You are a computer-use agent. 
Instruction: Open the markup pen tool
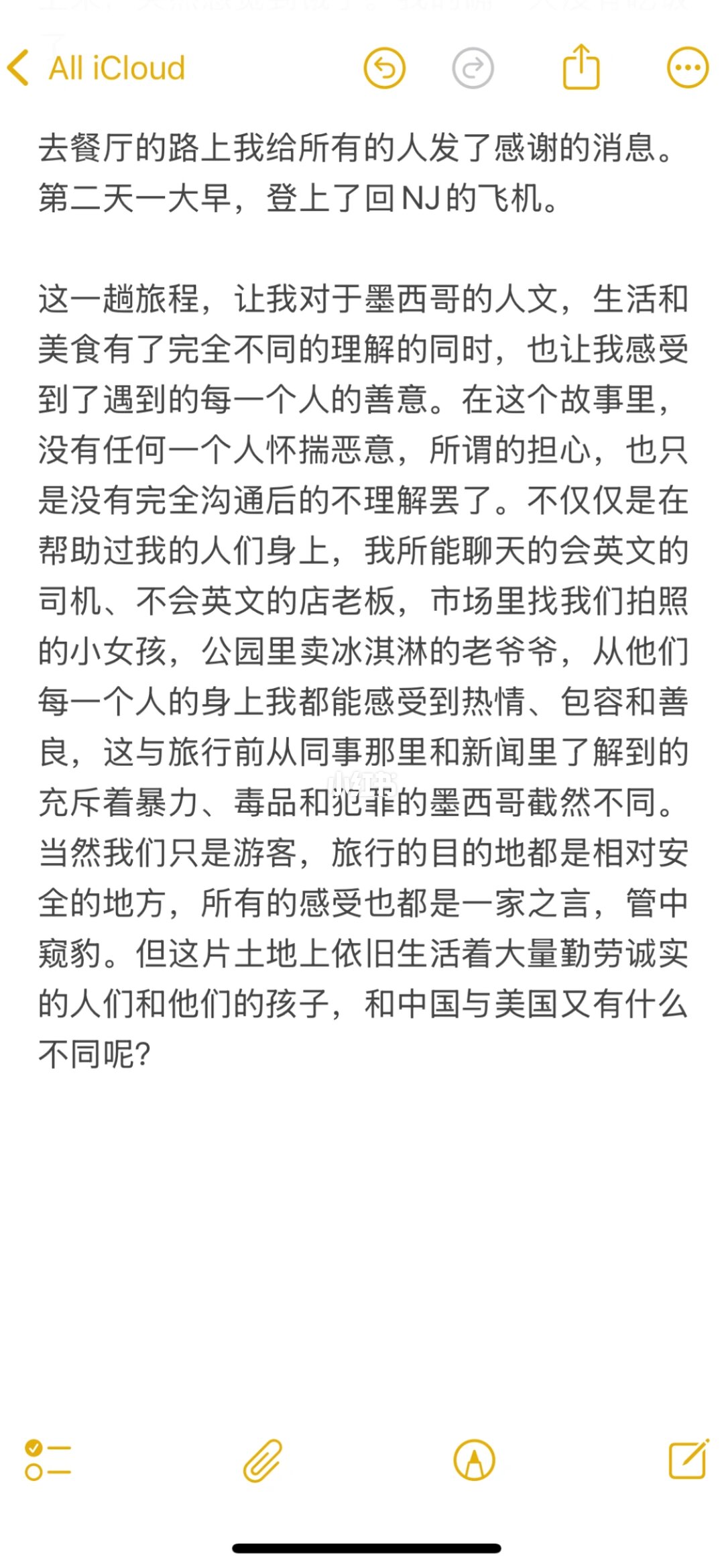[474, 1460]
